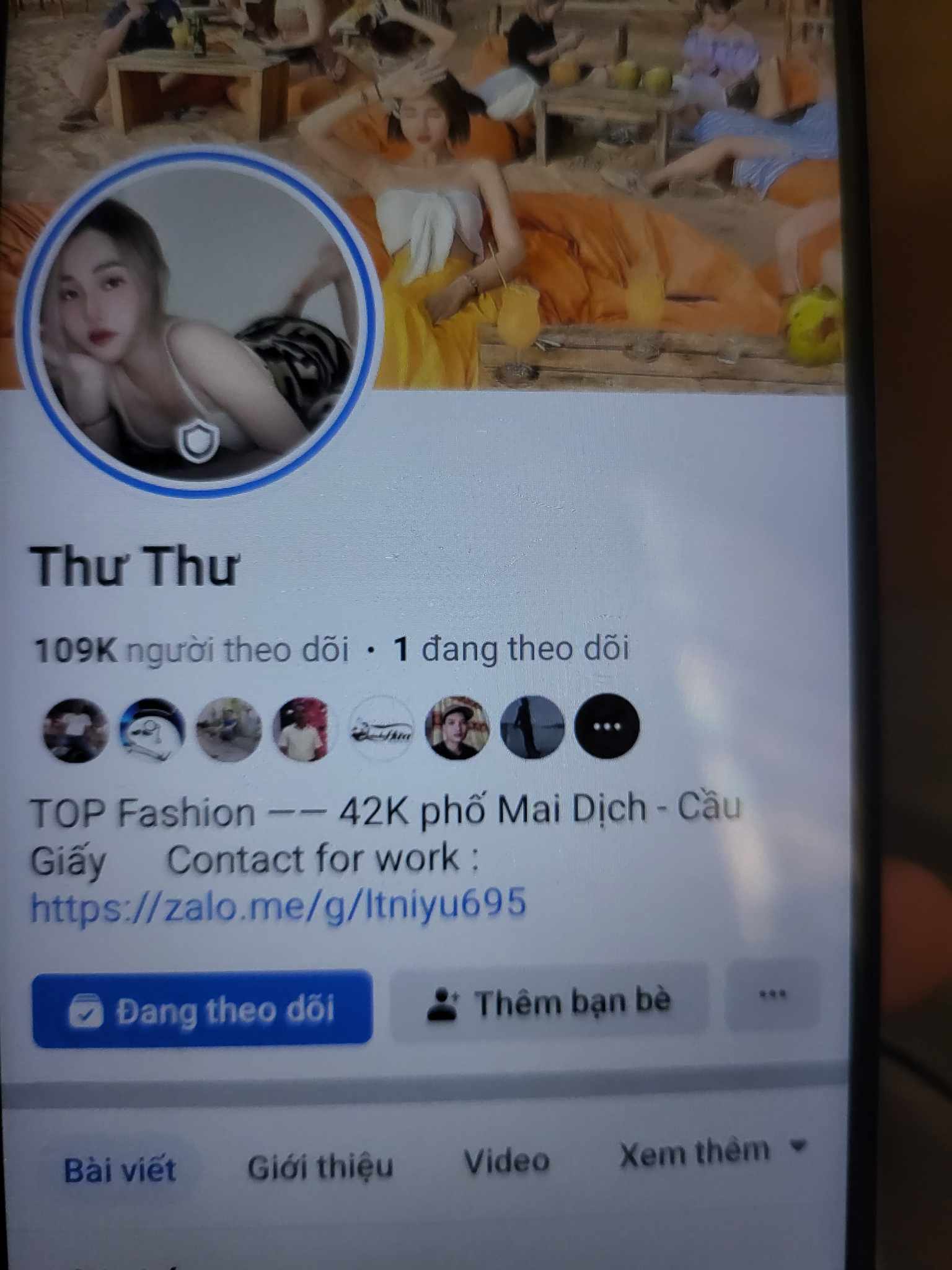
Task: Tap the Đang theo dõi button
Action: pyautogui.click(x=202, y=1010)
